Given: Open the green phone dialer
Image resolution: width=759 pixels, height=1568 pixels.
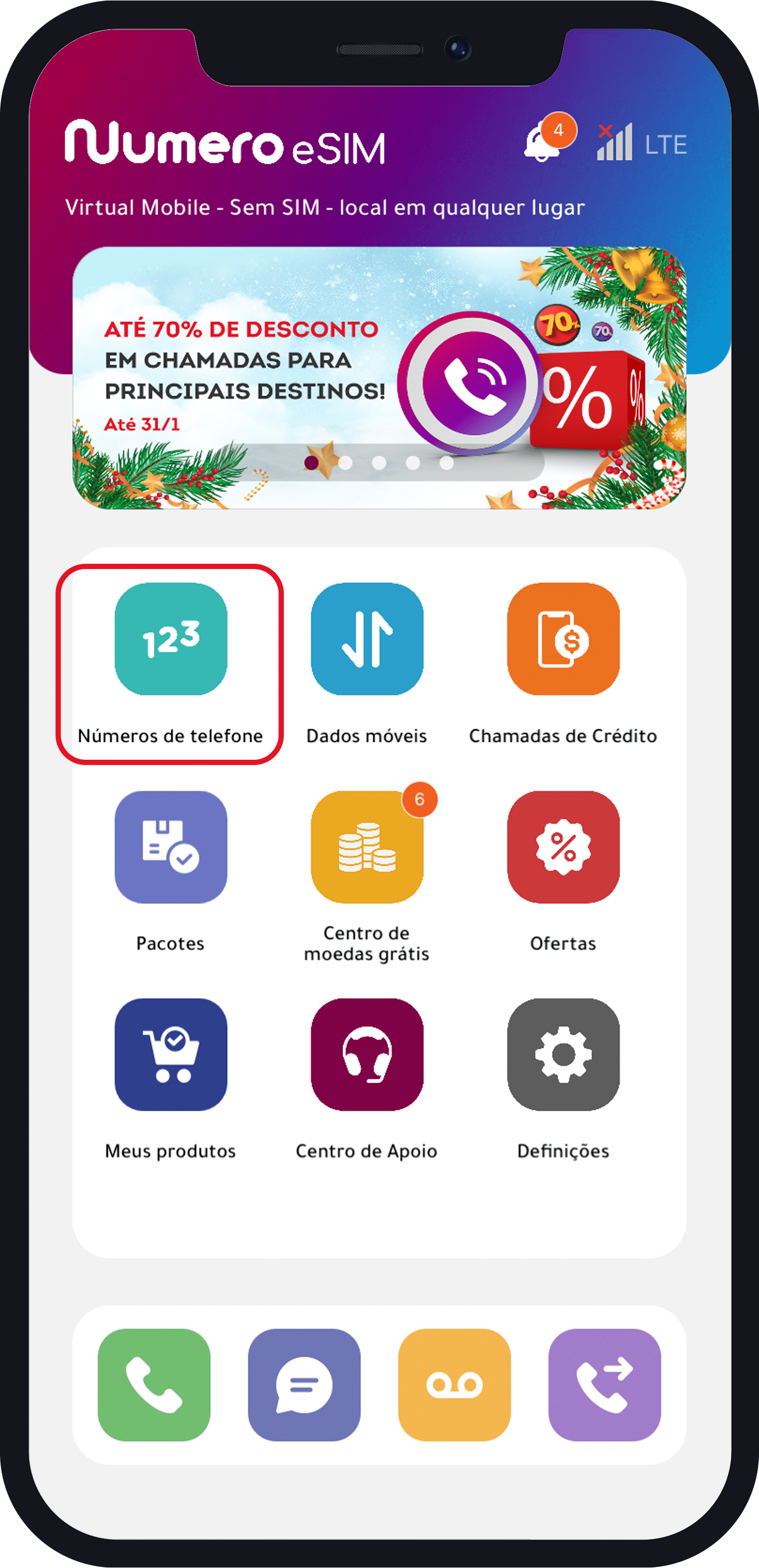Looking at the screenshot, I should coord(154,1385).
